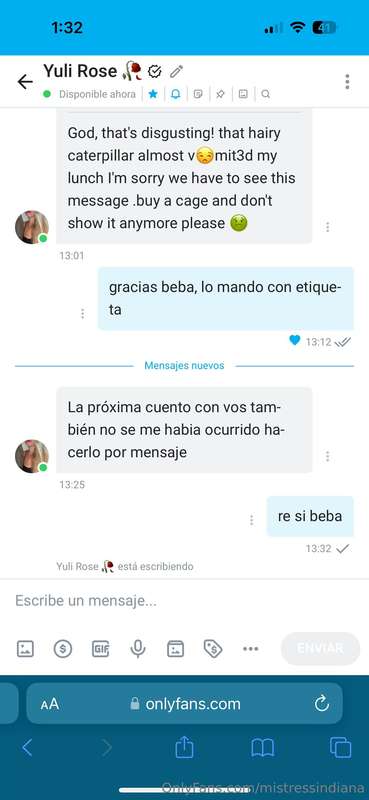Open Safari's share sheet

click(x=184, y=747)
